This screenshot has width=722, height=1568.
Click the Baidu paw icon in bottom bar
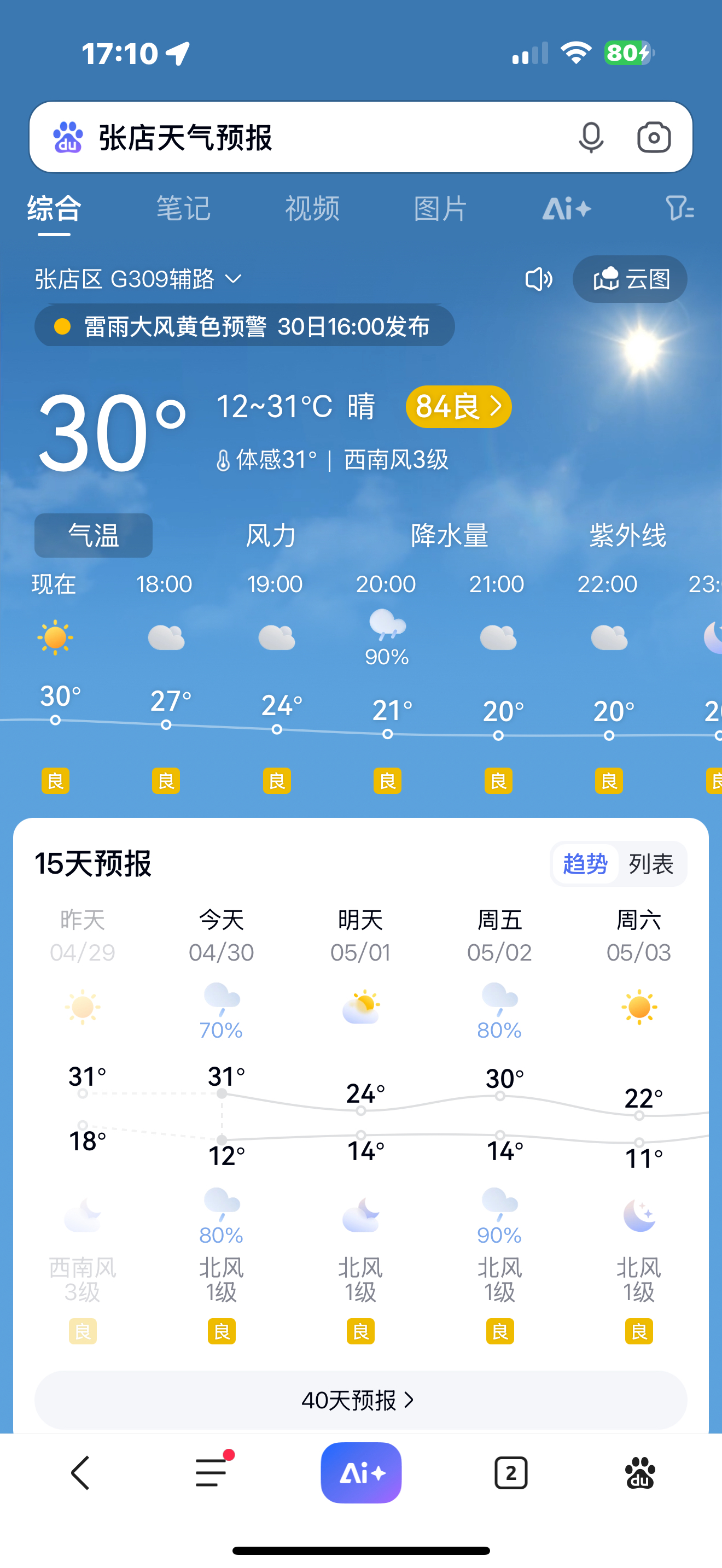641,1473
